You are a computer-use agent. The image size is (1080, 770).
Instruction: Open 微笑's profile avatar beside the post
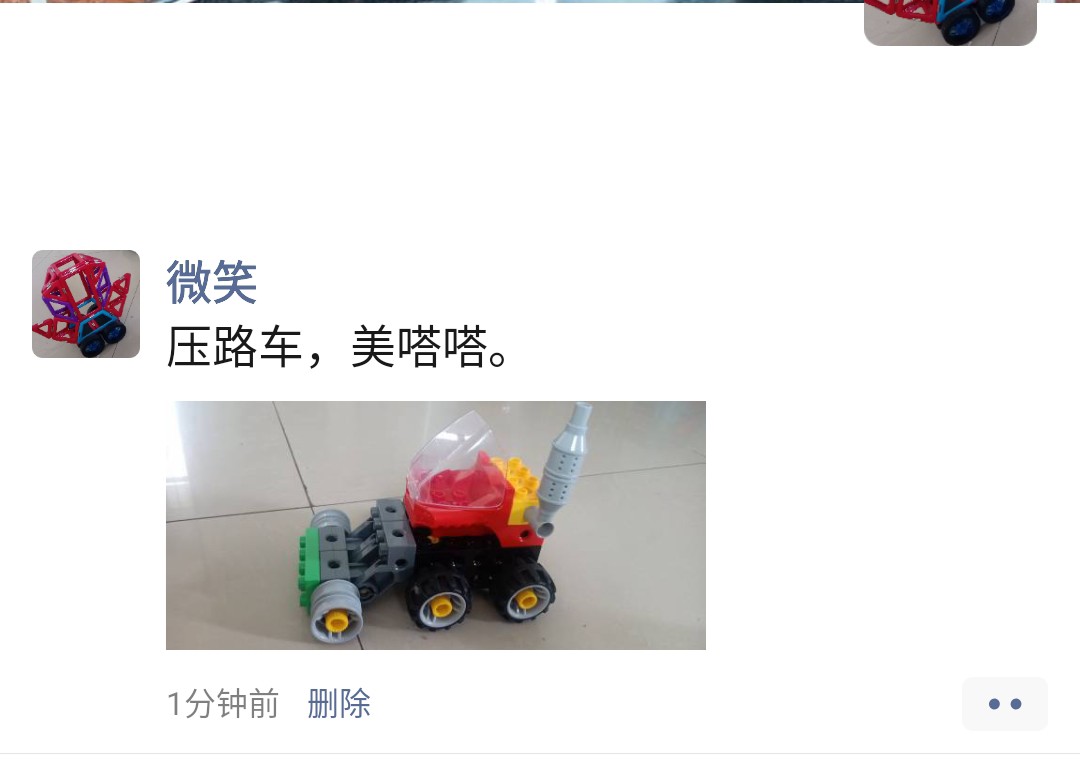(x=86, y=304)
